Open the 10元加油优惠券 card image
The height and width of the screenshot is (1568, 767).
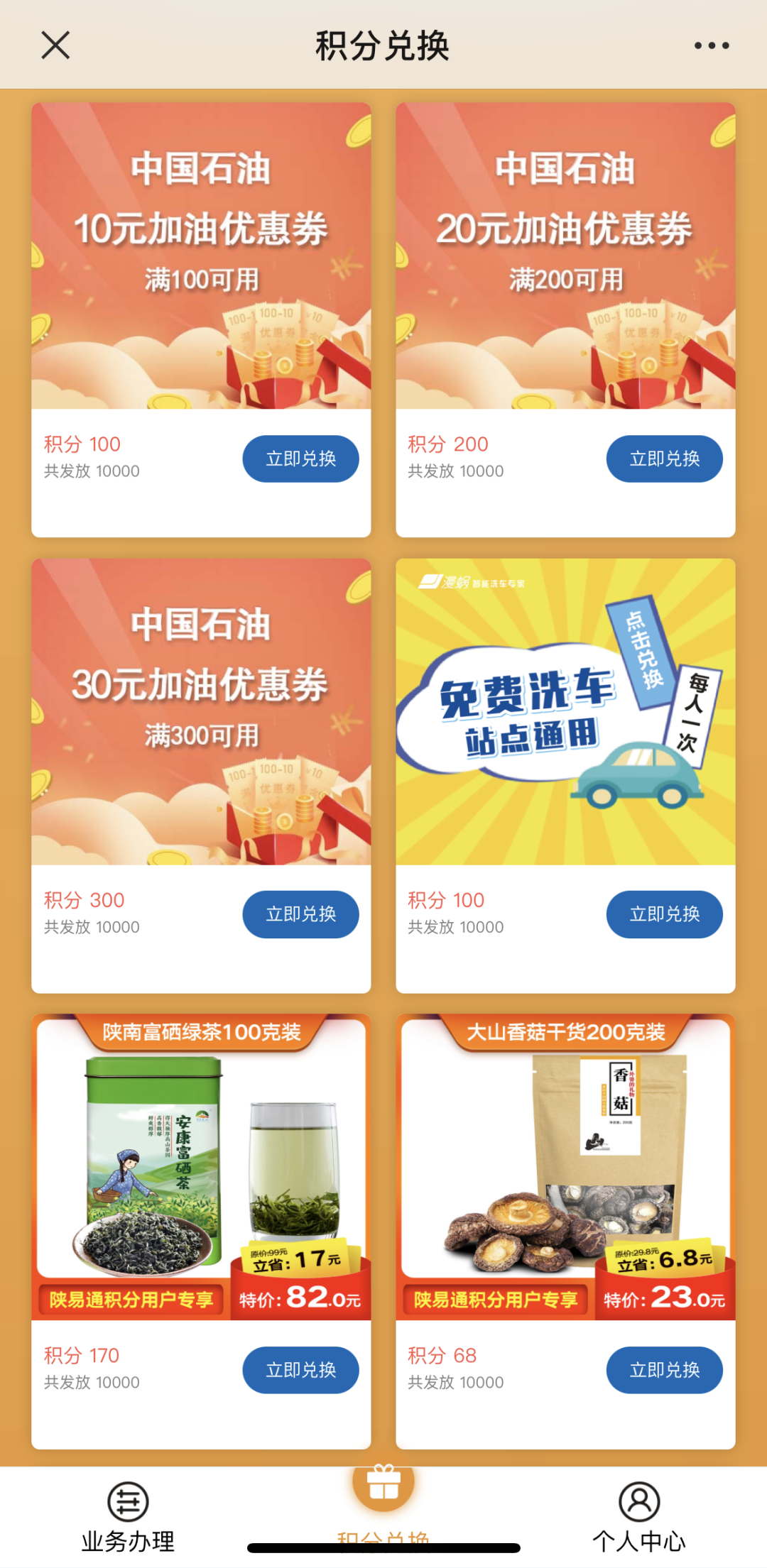[201, 256]
